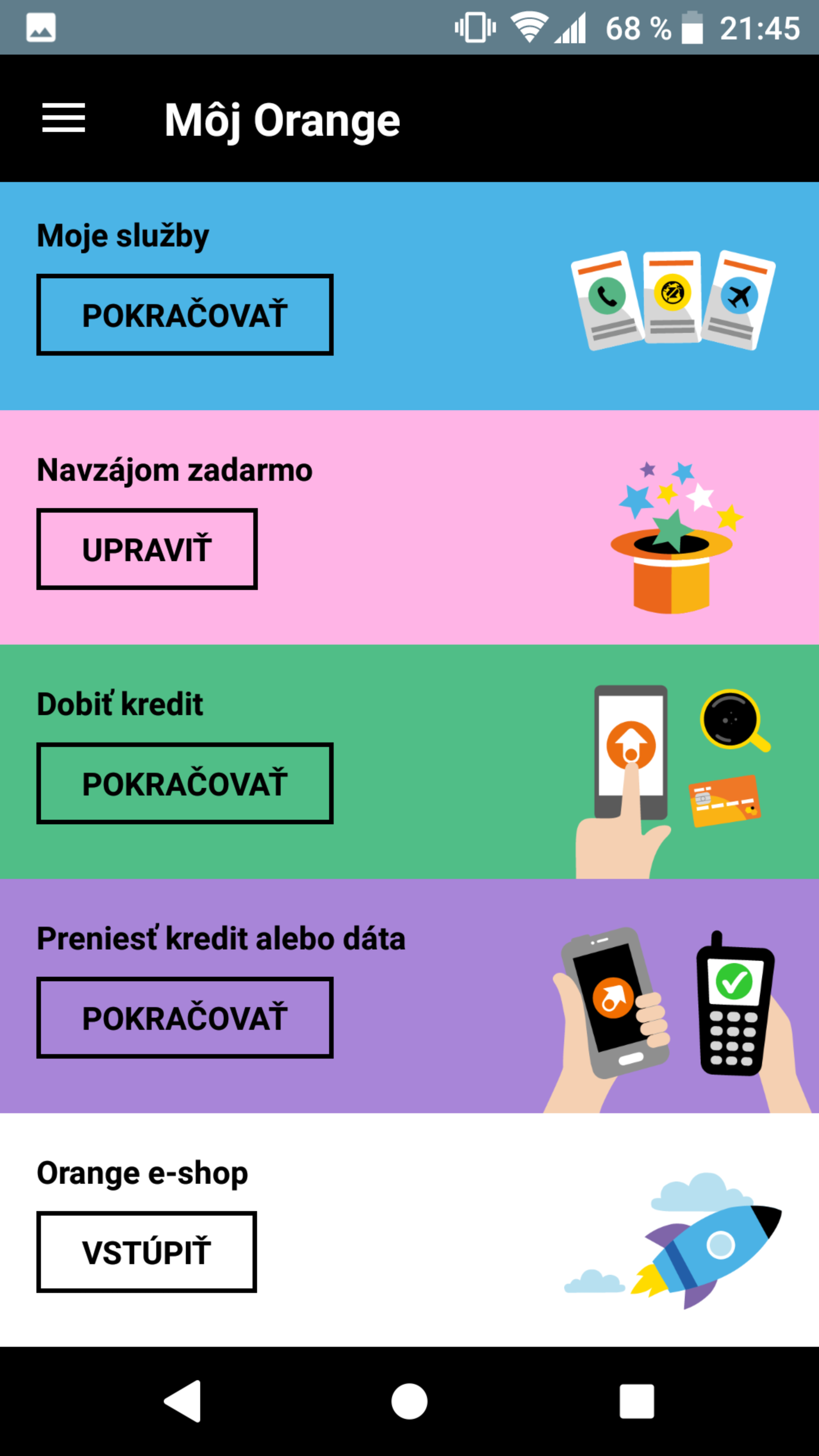Tap UPRAVIŤ under Navzájom zadarmo

147,549
